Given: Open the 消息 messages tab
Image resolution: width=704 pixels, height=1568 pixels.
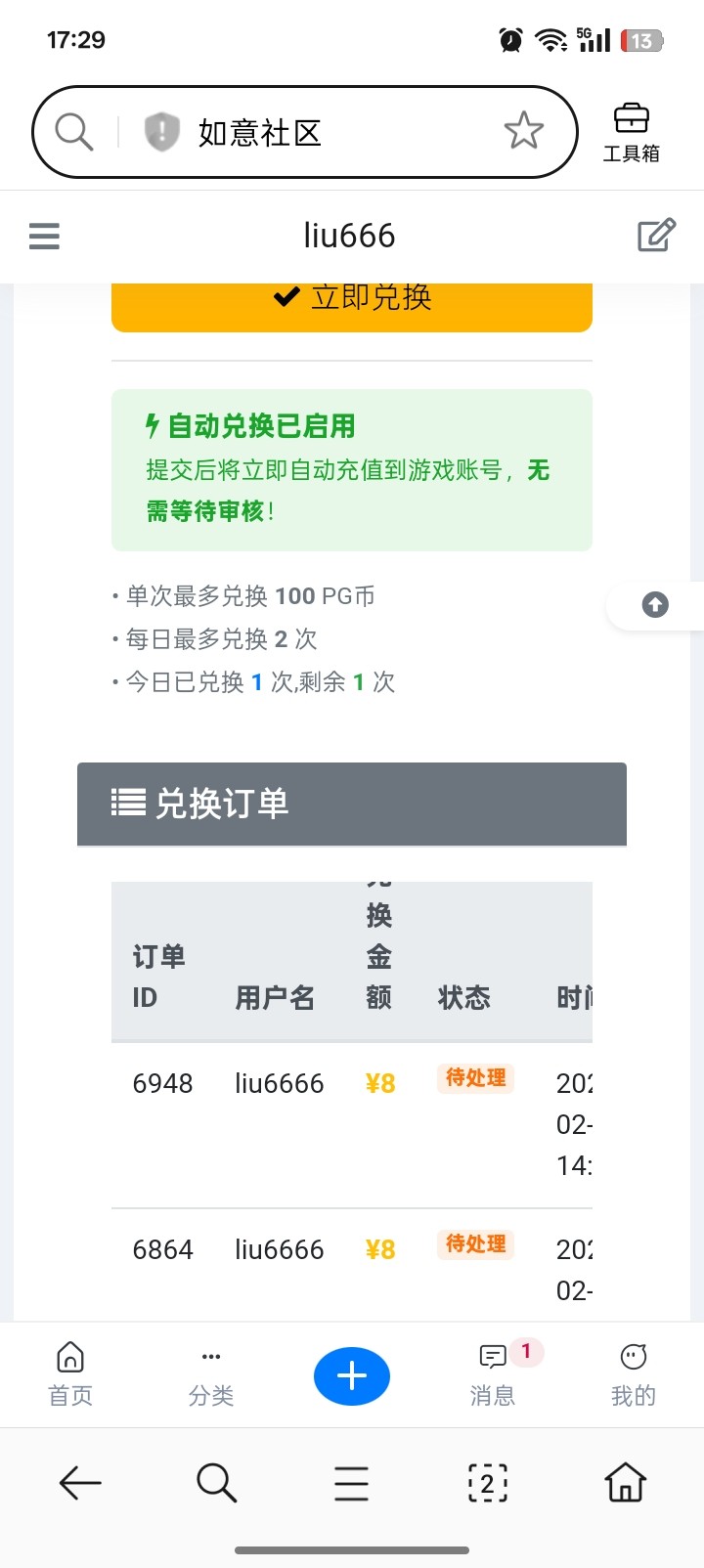Looking at the screenshot, I should (x=493, y=1373).
